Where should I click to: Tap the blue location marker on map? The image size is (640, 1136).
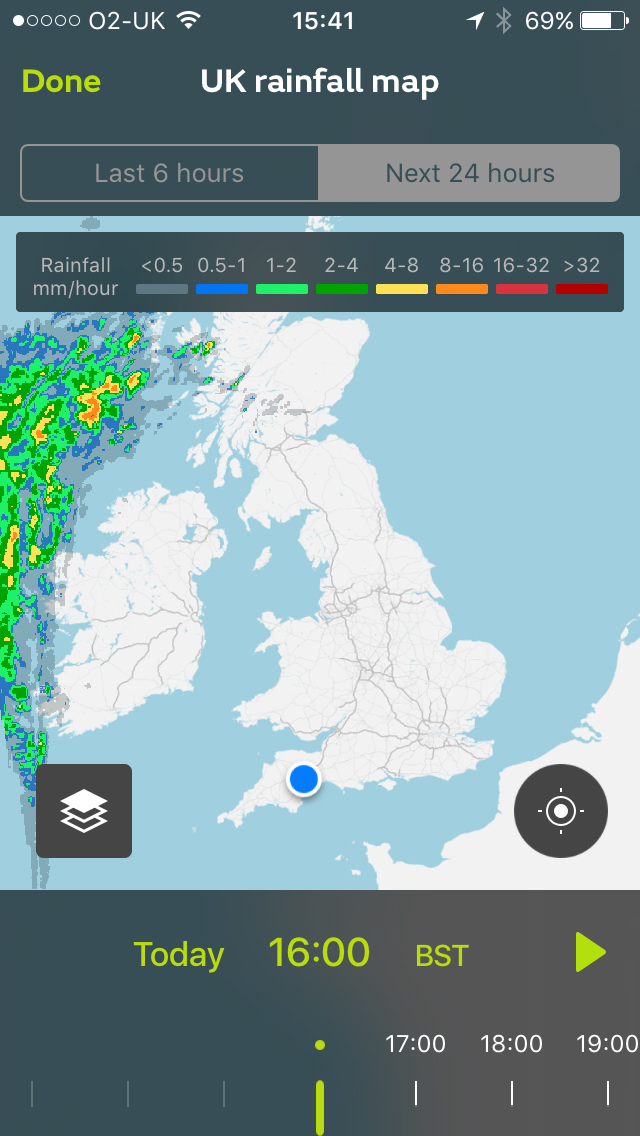303,778
